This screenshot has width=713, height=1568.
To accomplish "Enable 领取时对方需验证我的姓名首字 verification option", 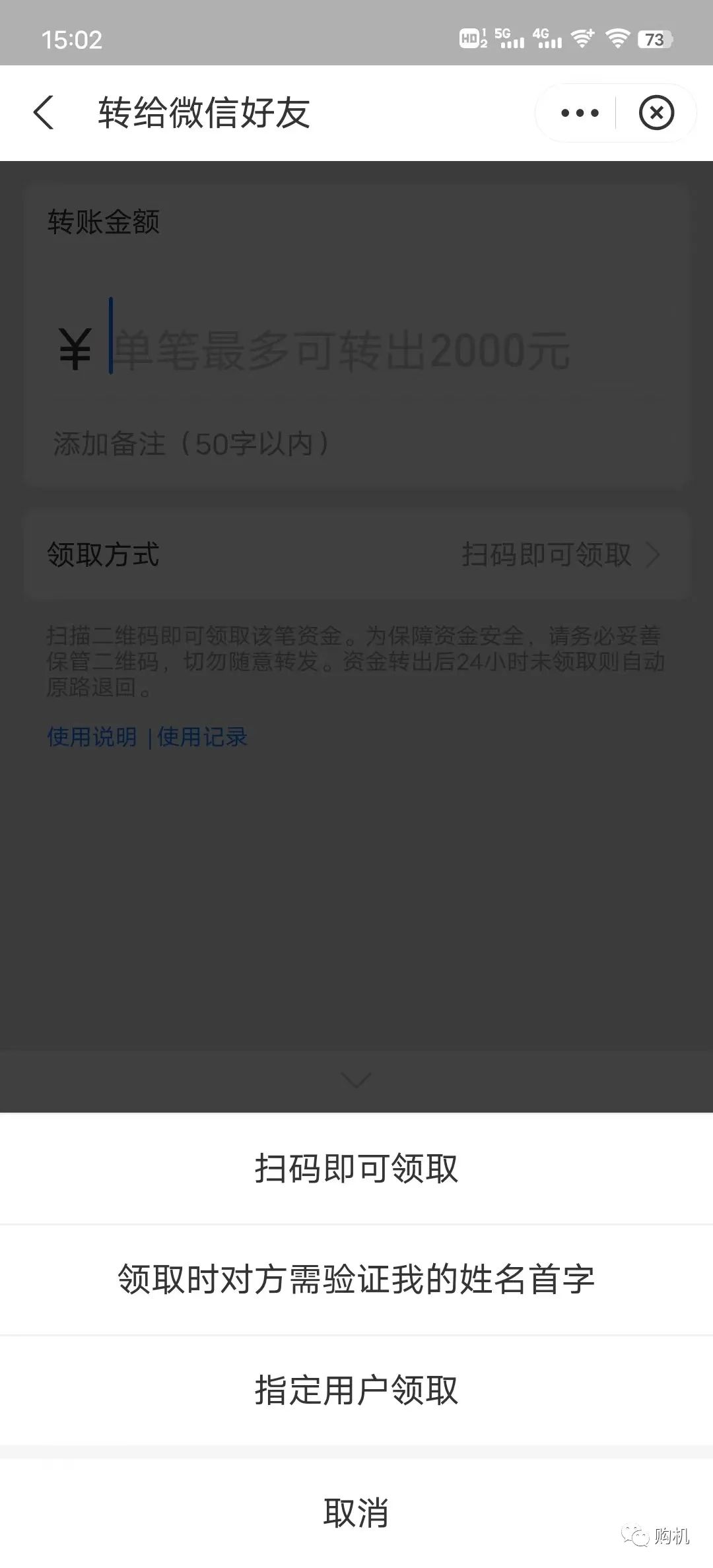I will [356, 1278].
